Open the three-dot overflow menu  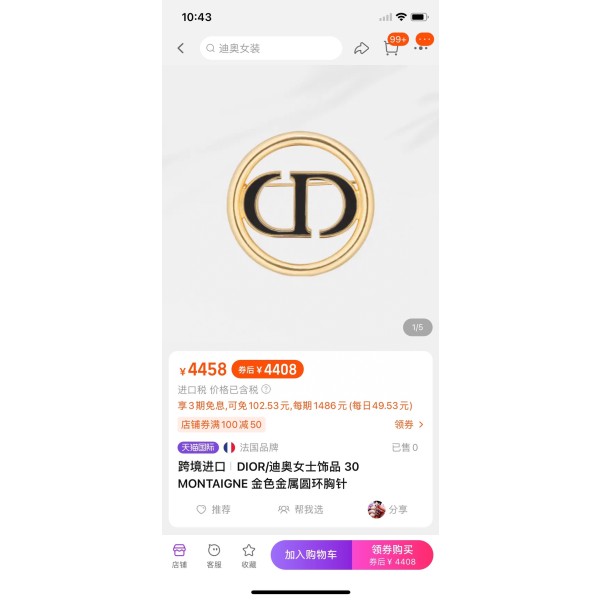tap(421, 47)
